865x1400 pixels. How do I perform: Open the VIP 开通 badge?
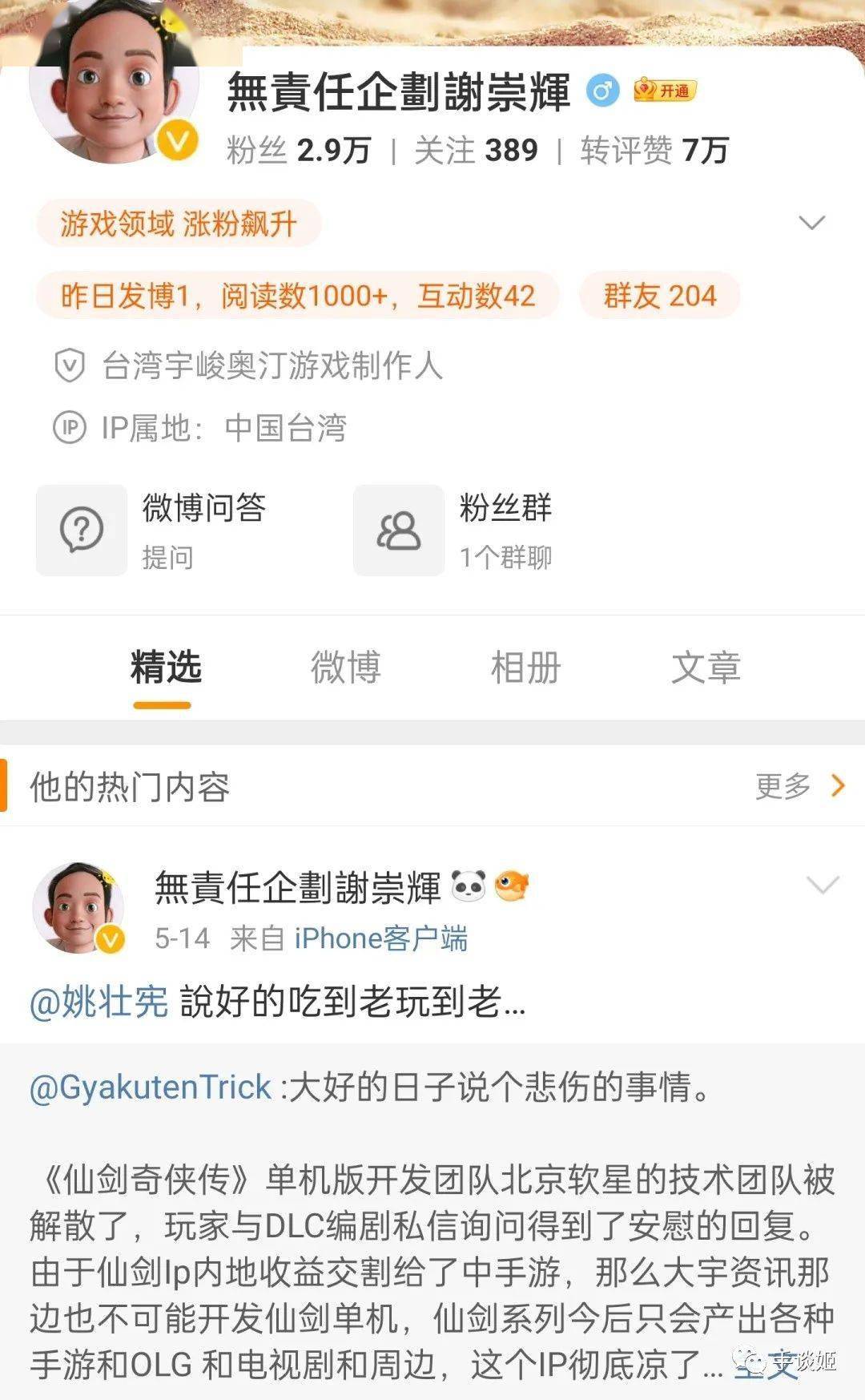(665, 91)
